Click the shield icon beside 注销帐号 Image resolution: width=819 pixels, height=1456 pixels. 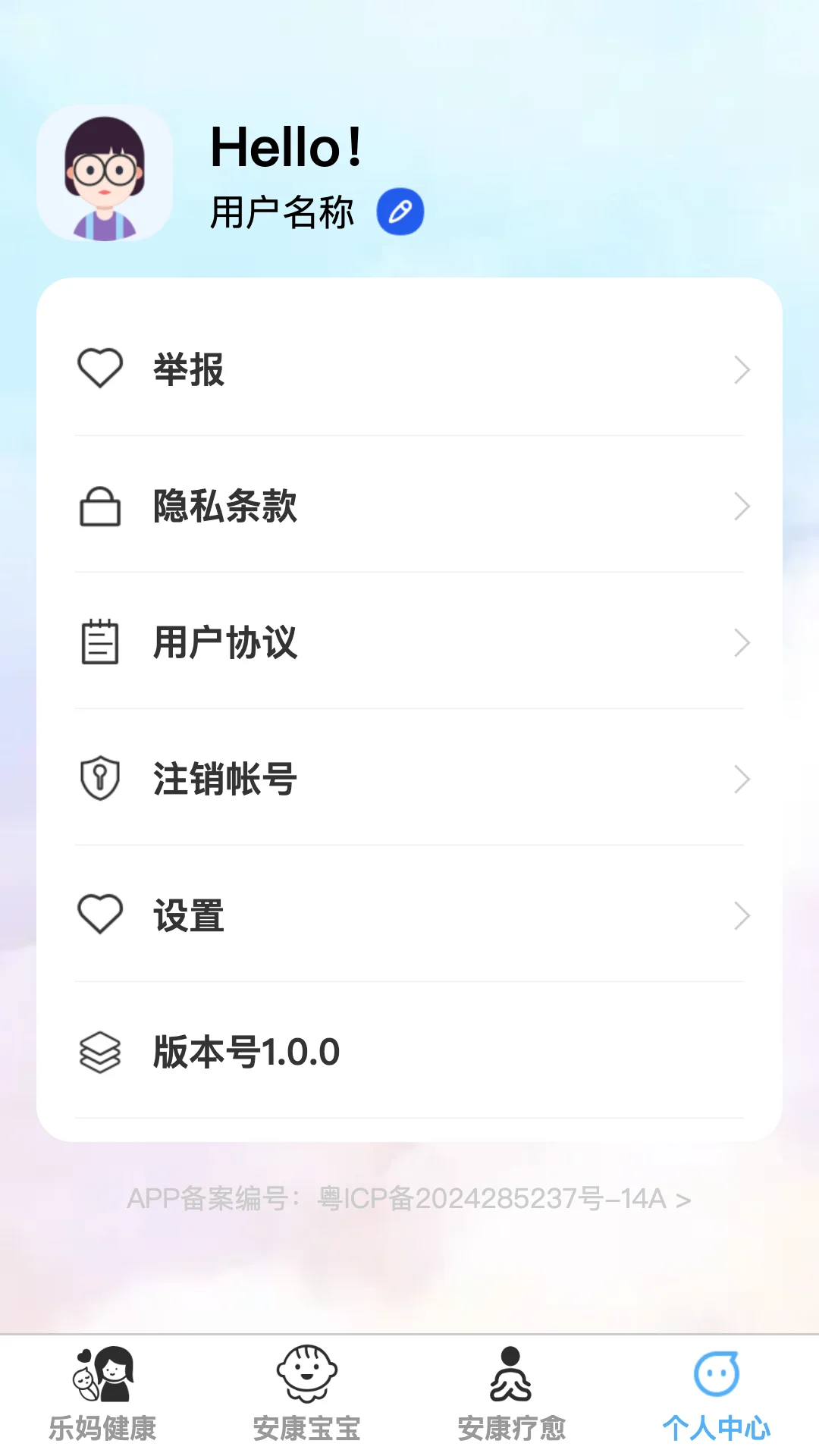click(99, 779)
